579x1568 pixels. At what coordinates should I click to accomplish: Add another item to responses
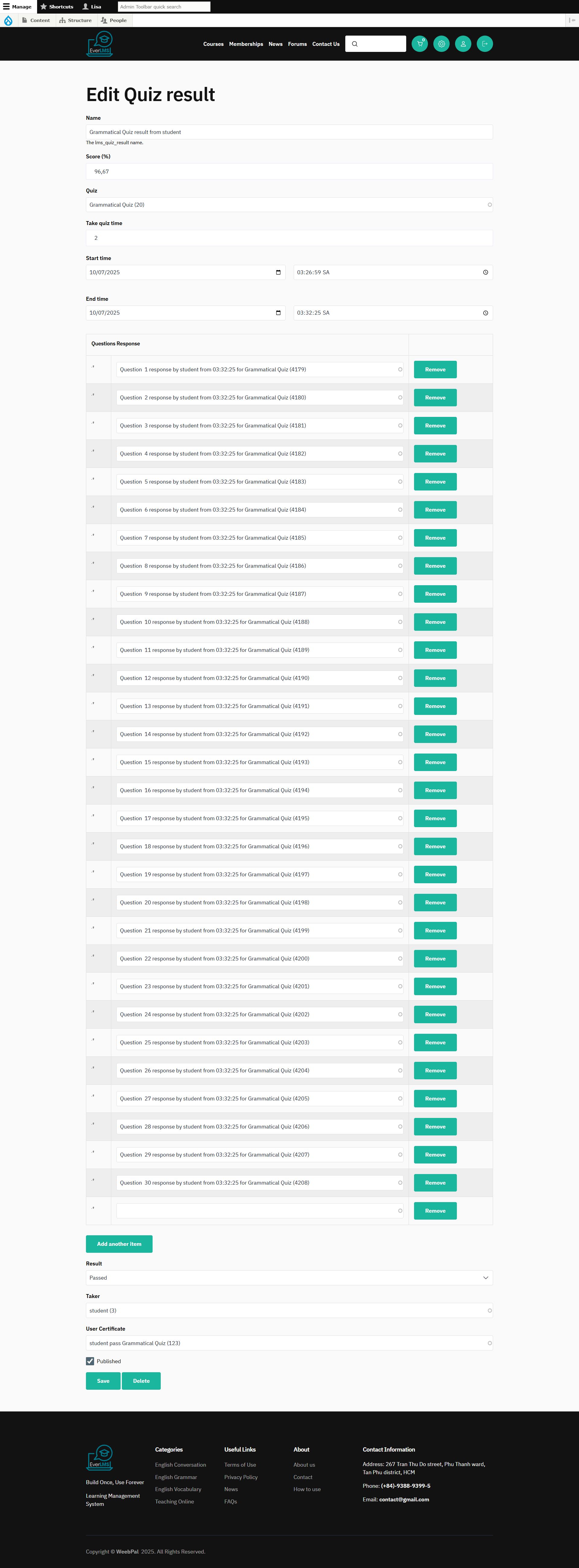point(119,1243)
